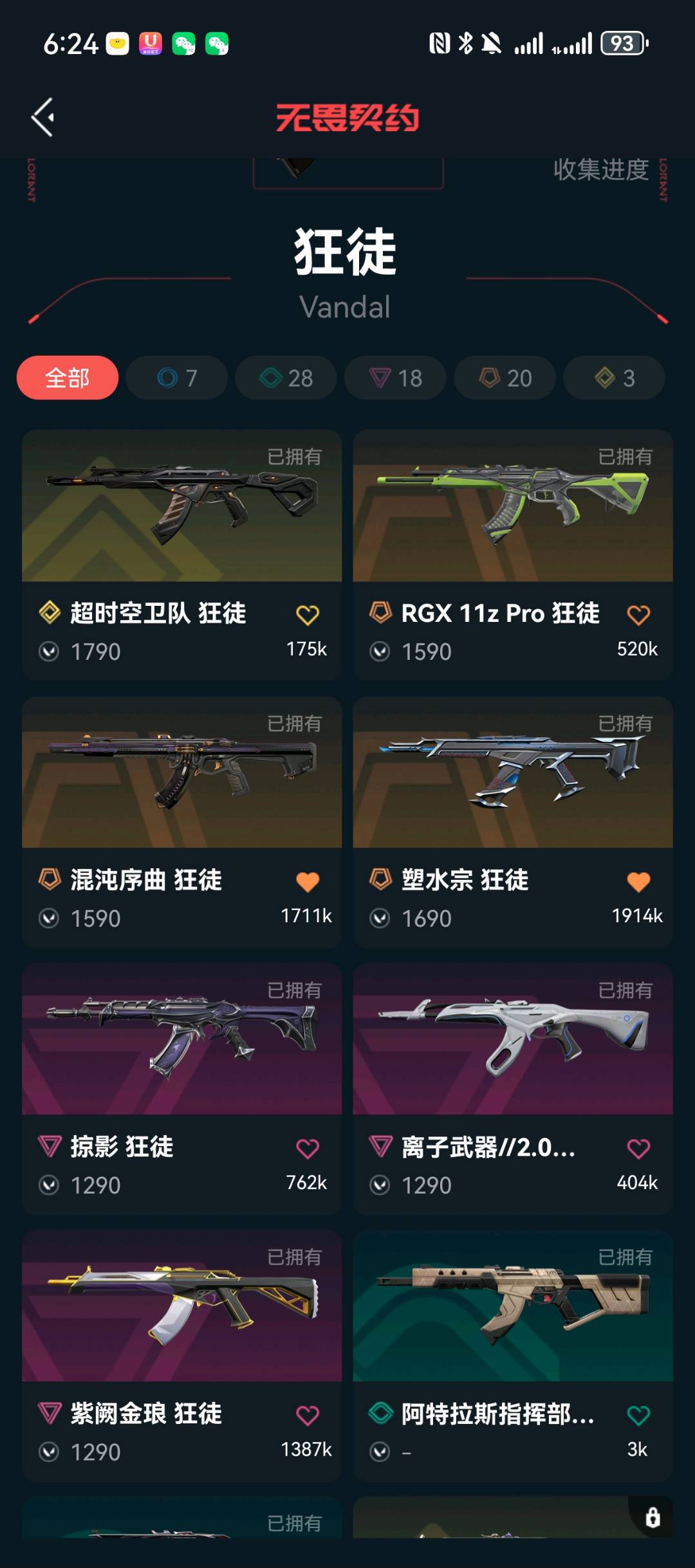This screenshot has height=1568, width=695.
Task: Select the 全部 filter chip
Action: pos(68,378)
